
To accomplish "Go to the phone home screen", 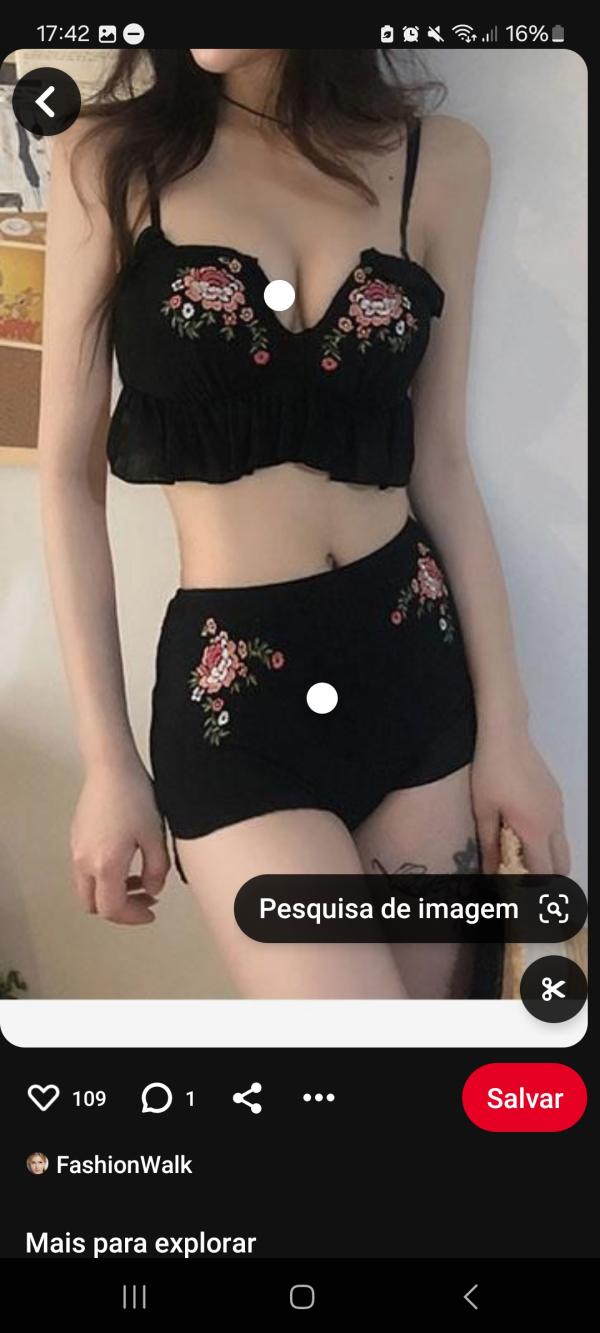I will pyautogui.click(x=302, y=1297).
